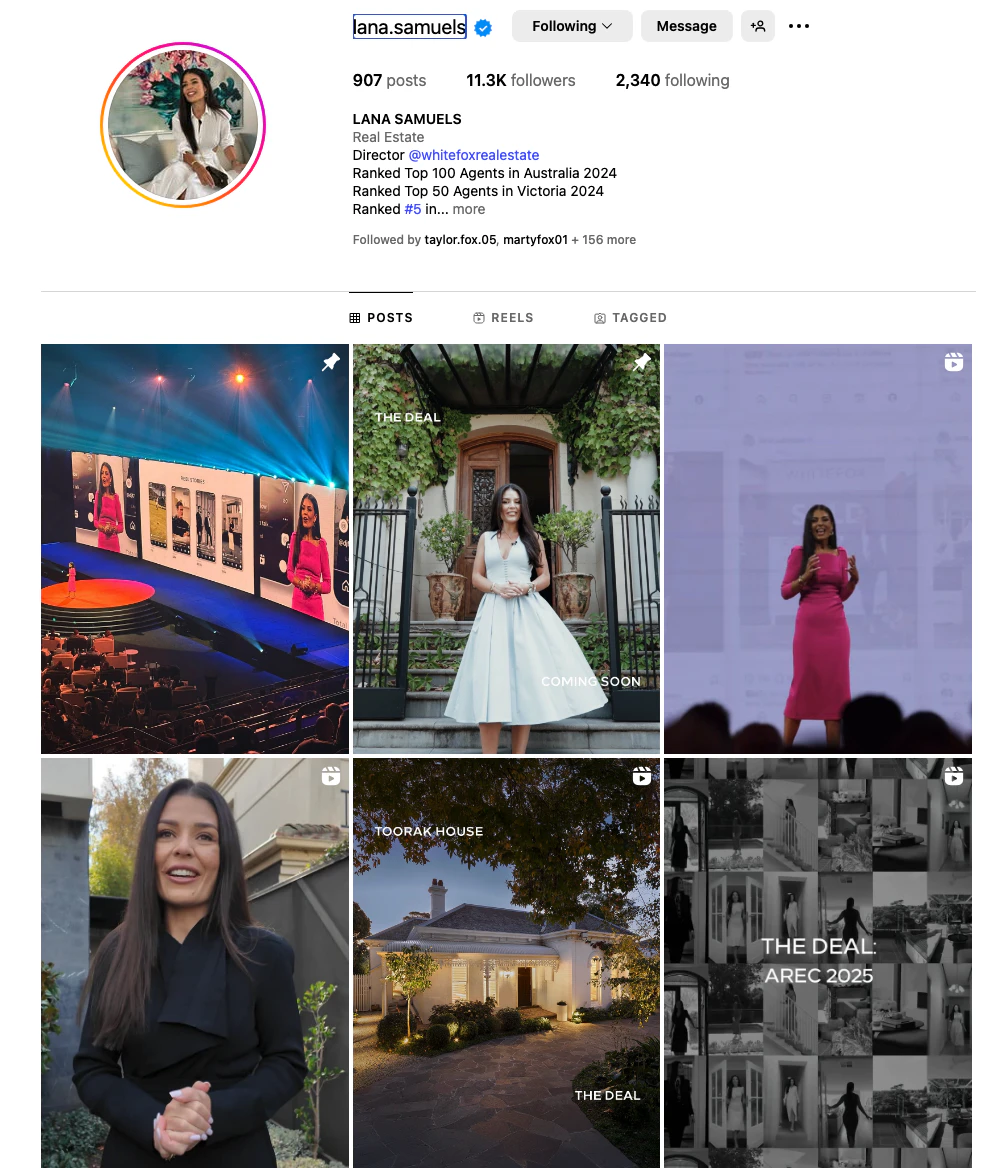Viewport: 1008px width, 1168px height.
Task: View mutual follower taylor.fox.05
Action: click(460, 240)
